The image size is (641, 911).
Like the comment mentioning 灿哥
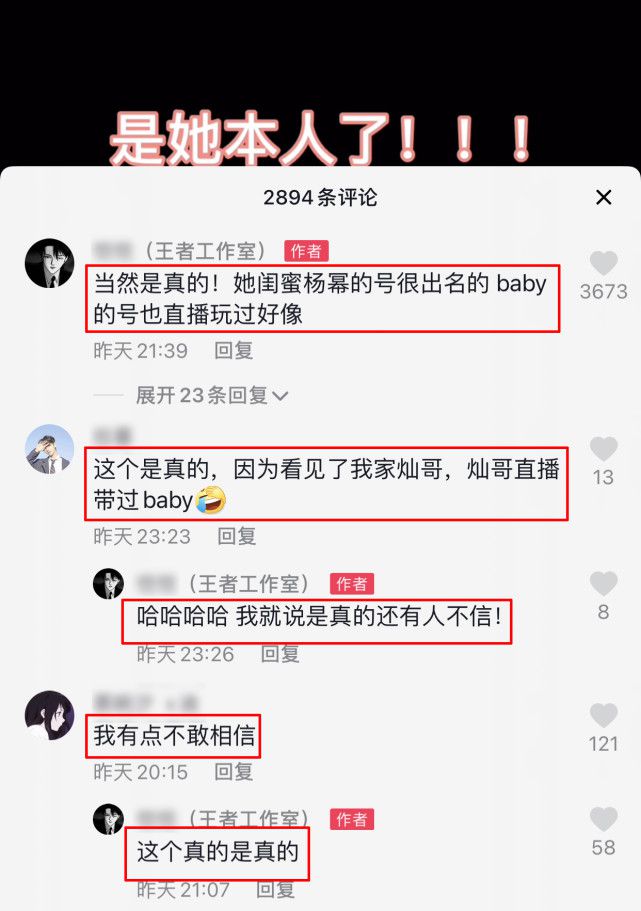point(603,449)
